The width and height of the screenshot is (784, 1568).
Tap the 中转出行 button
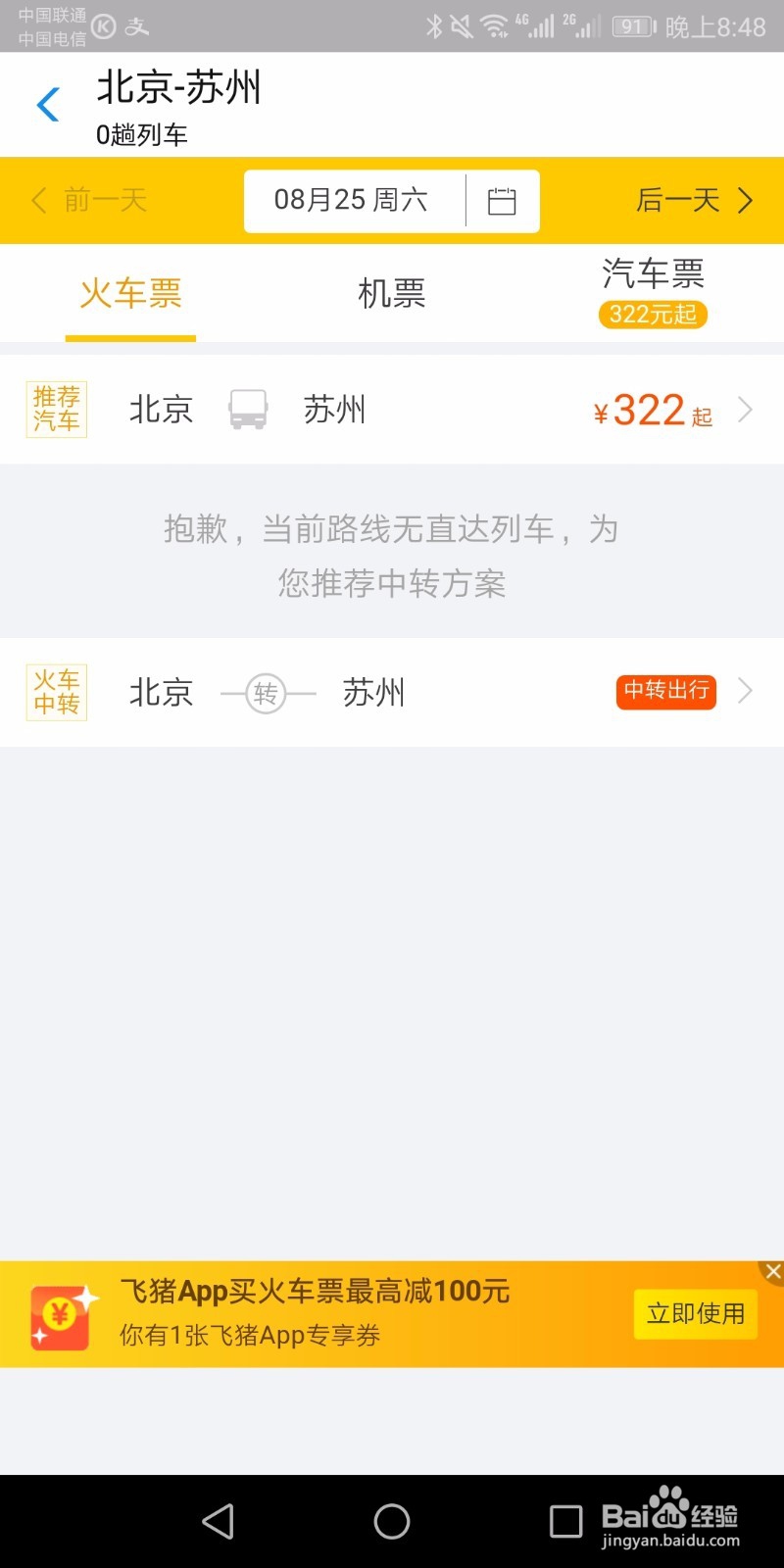[x=664, y=691]
